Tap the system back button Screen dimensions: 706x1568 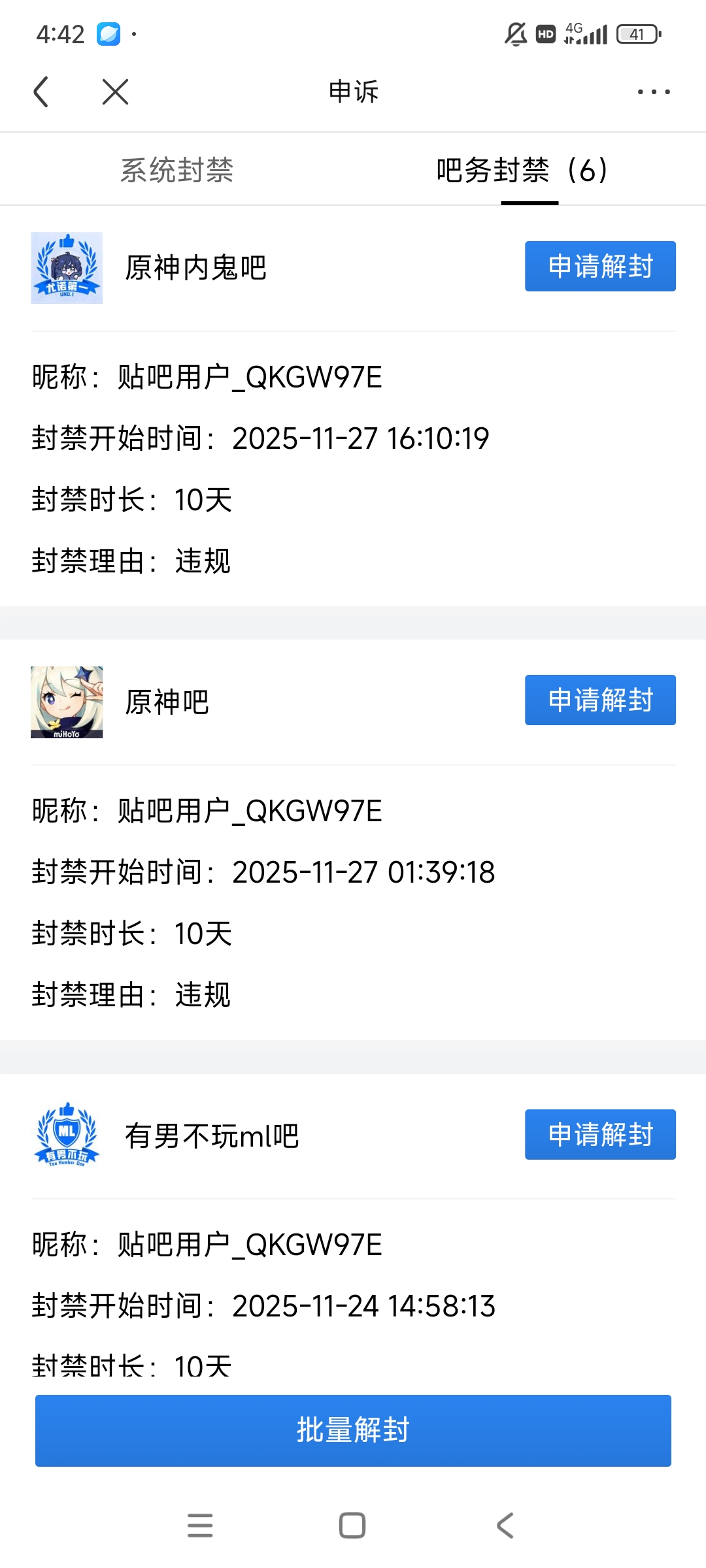(505, 1526)
